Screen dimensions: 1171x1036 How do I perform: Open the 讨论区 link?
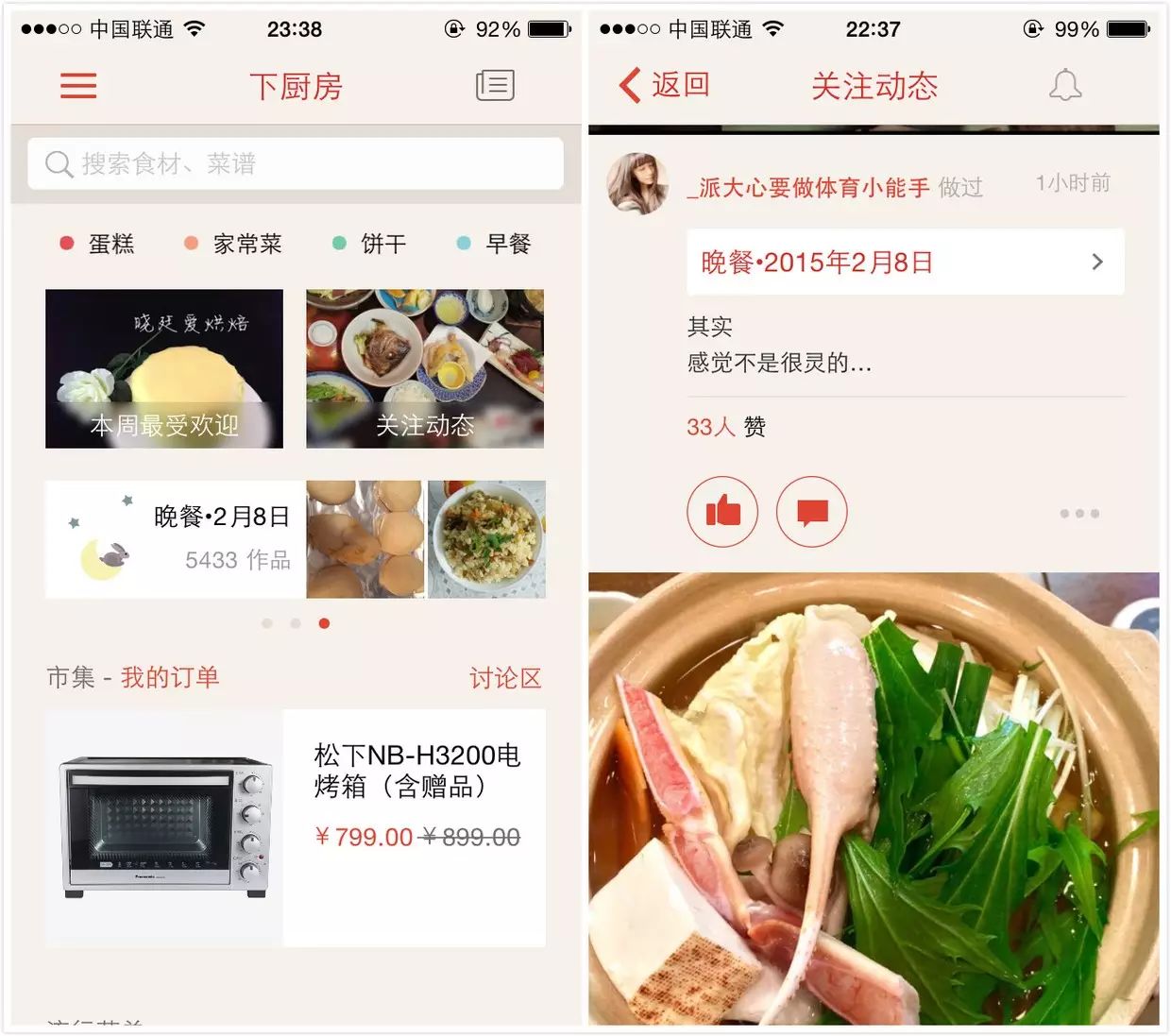[x=505, y=678]
